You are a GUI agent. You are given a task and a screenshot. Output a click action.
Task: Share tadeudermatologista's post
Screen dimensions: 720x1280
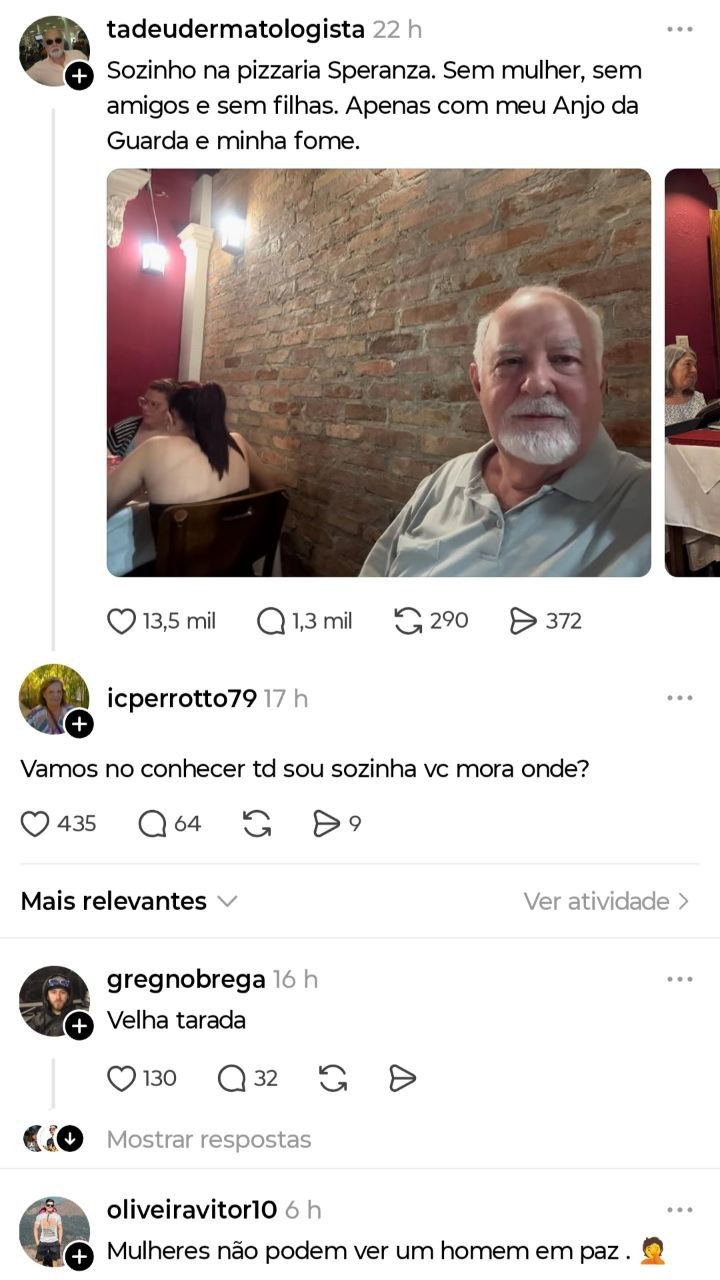[x=523, y=621]
